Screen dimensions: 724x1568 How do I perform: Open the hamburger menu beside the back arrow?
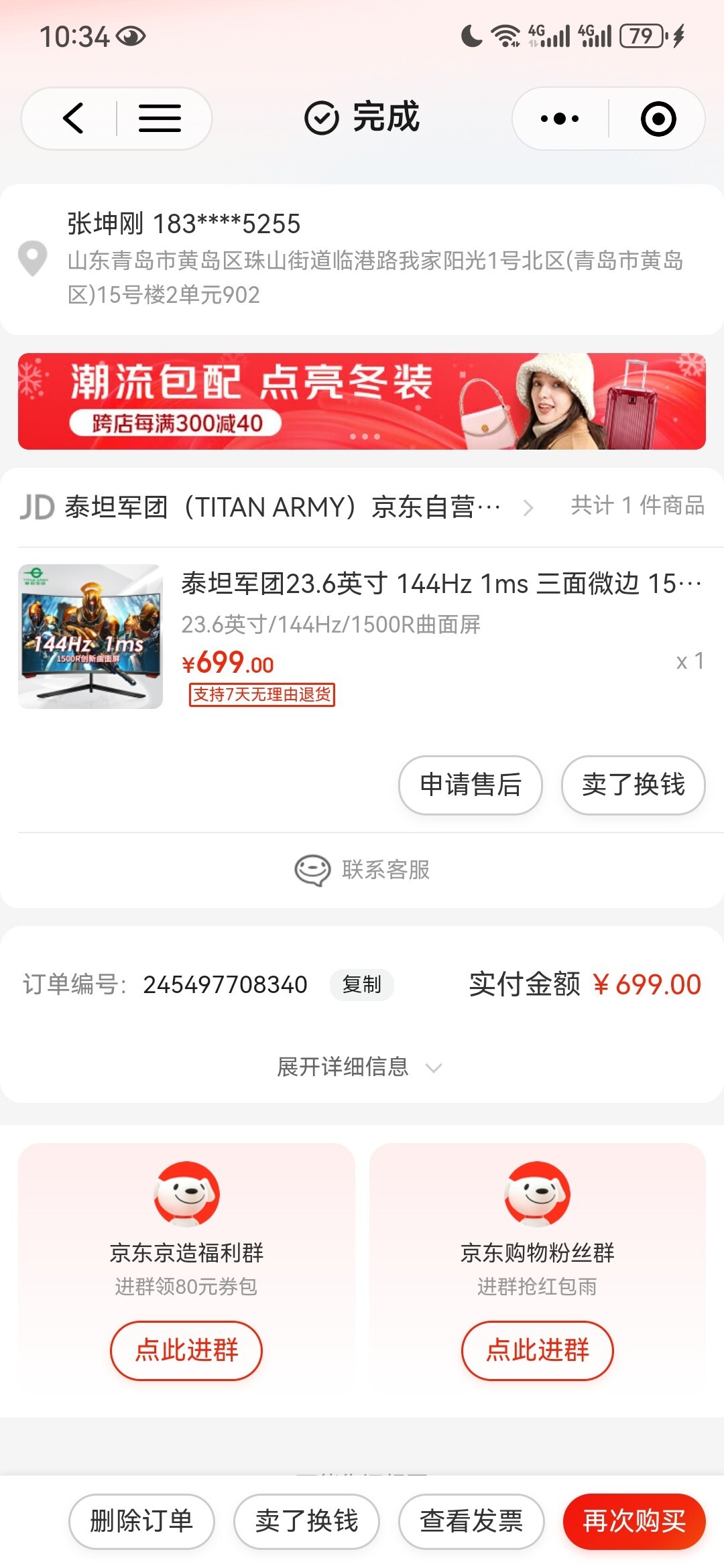point(160,119)
